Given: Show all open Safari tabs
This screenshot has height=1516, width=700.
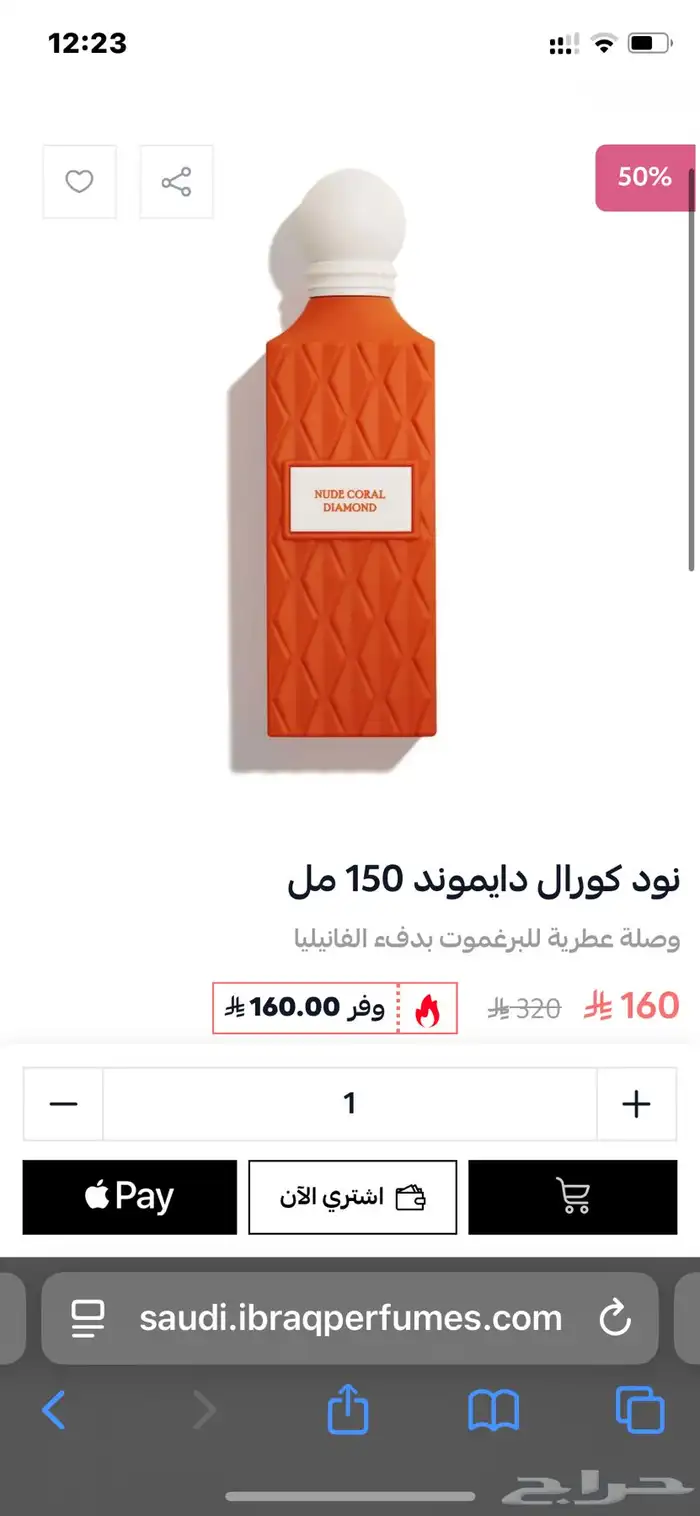Looking at the screenshot, I should tap(639, 1411).
